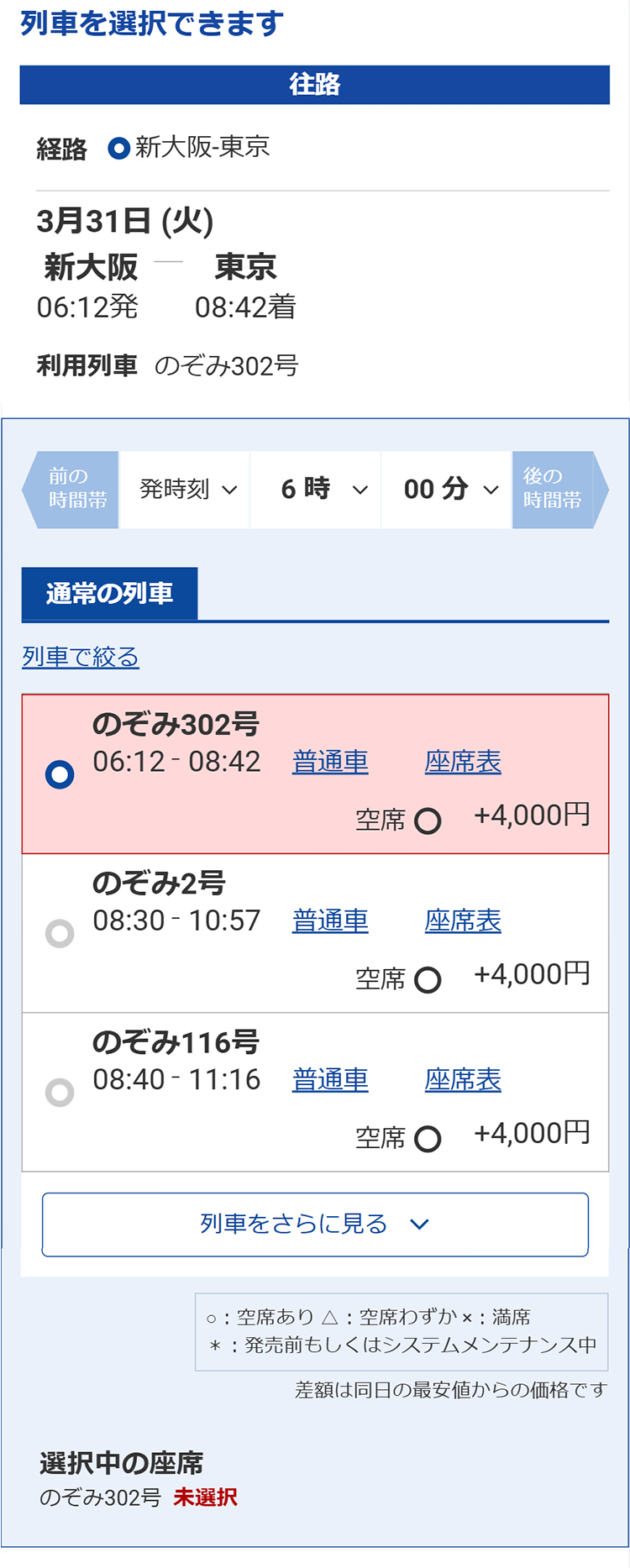The image size is (630, 1568).
Task: Pick the のぞみ116号 departing 08:40
Action: (59, 1092)
